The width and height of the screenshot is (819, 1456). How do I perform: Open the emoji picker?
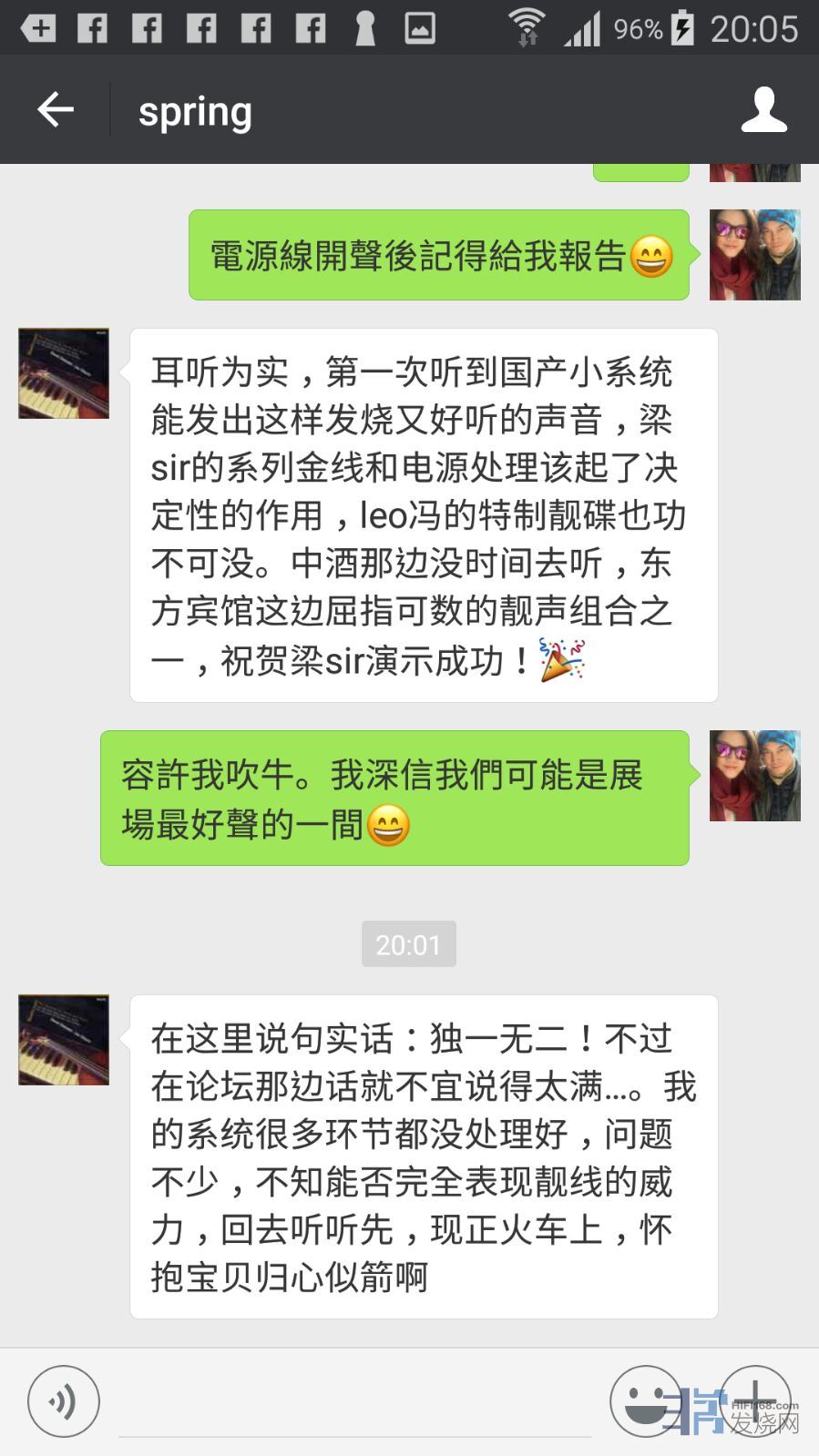coord(646,1401)
